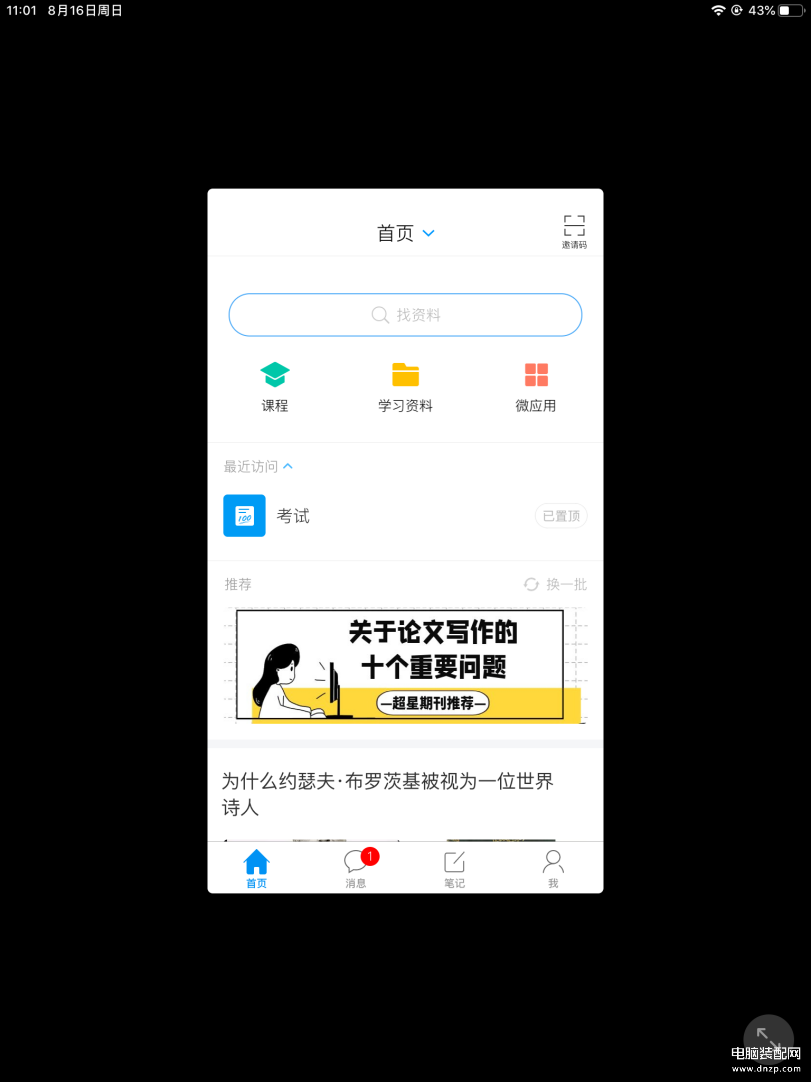Switch to the 首页 tab
Screen dimensions: 811x1082
257,868
